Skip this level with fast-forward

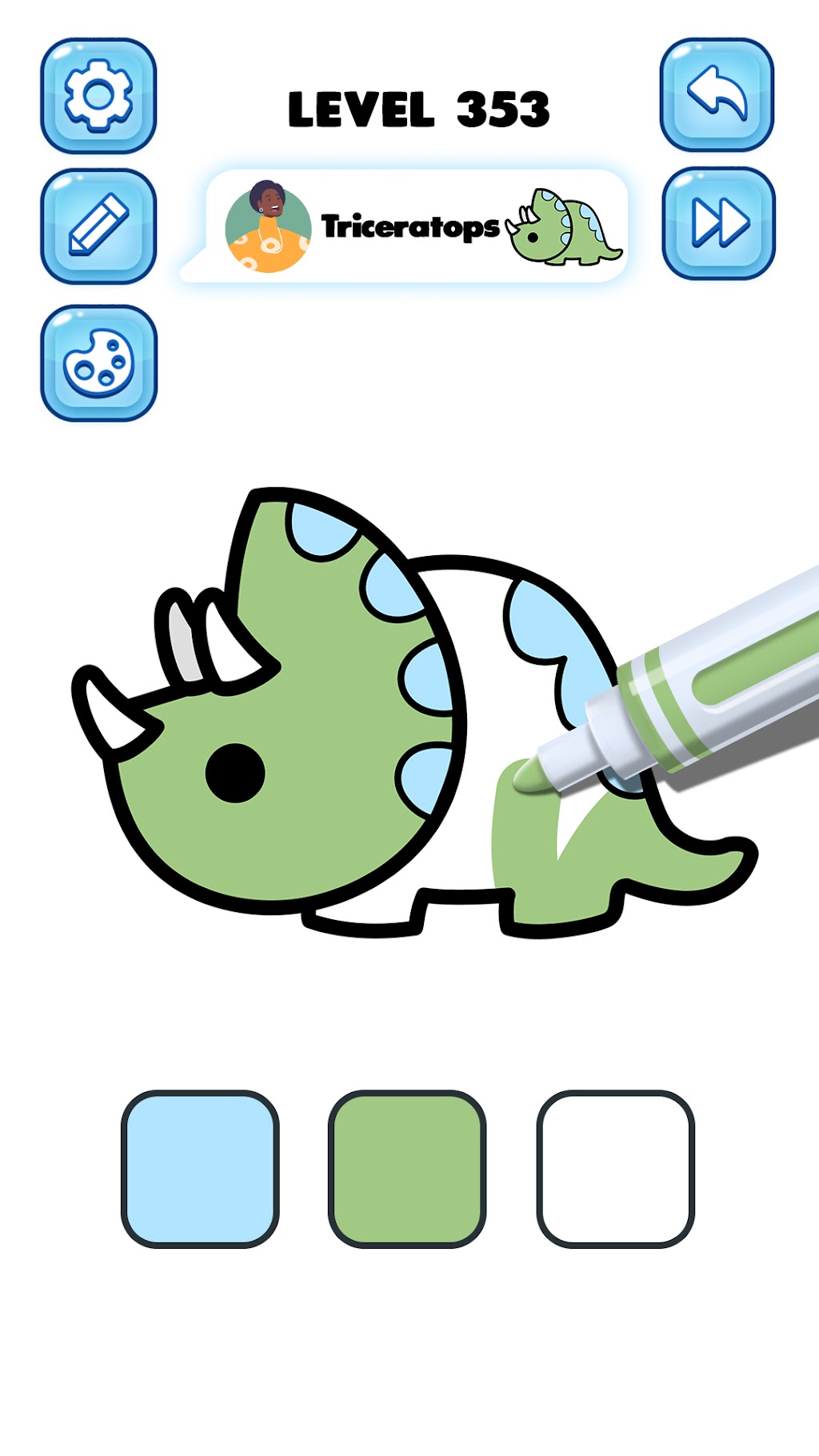pos(718,223)
